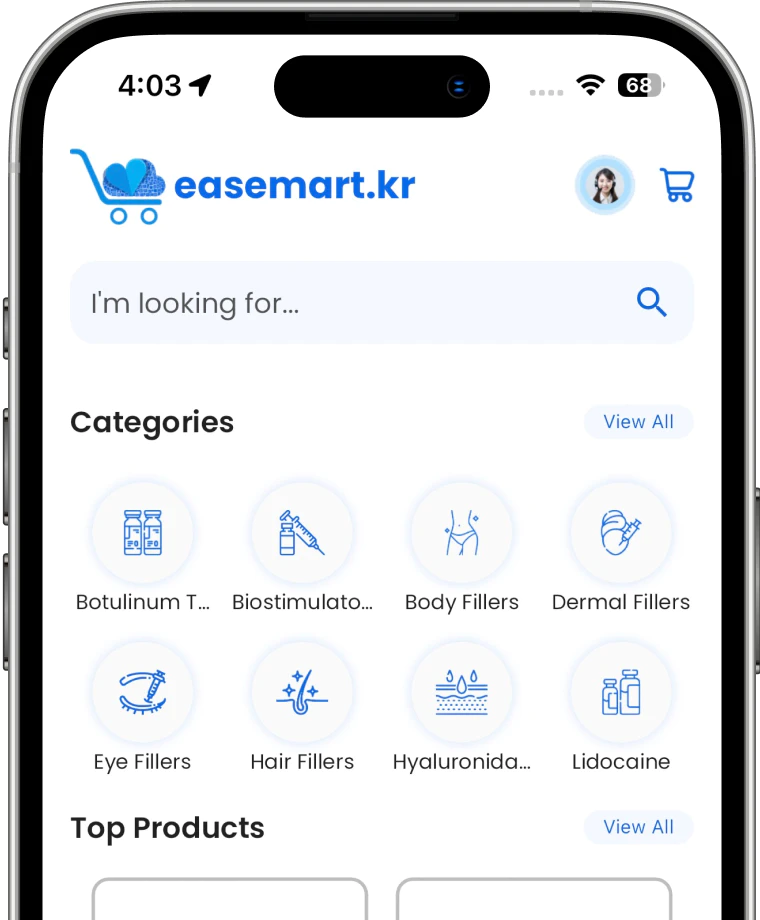Open the Eye Fillers category
The image size is (760, 920).
coord(142,693)
